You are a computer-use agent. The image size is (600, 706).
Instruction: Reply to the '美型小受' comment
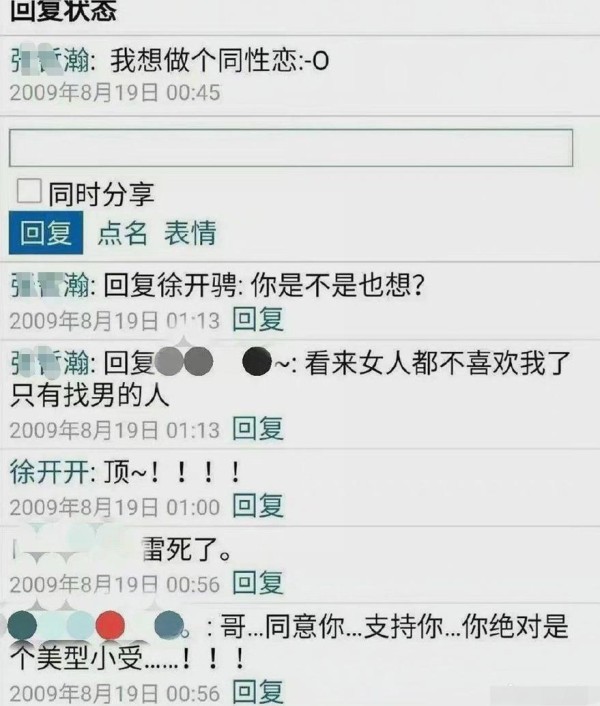pos(258,691)
